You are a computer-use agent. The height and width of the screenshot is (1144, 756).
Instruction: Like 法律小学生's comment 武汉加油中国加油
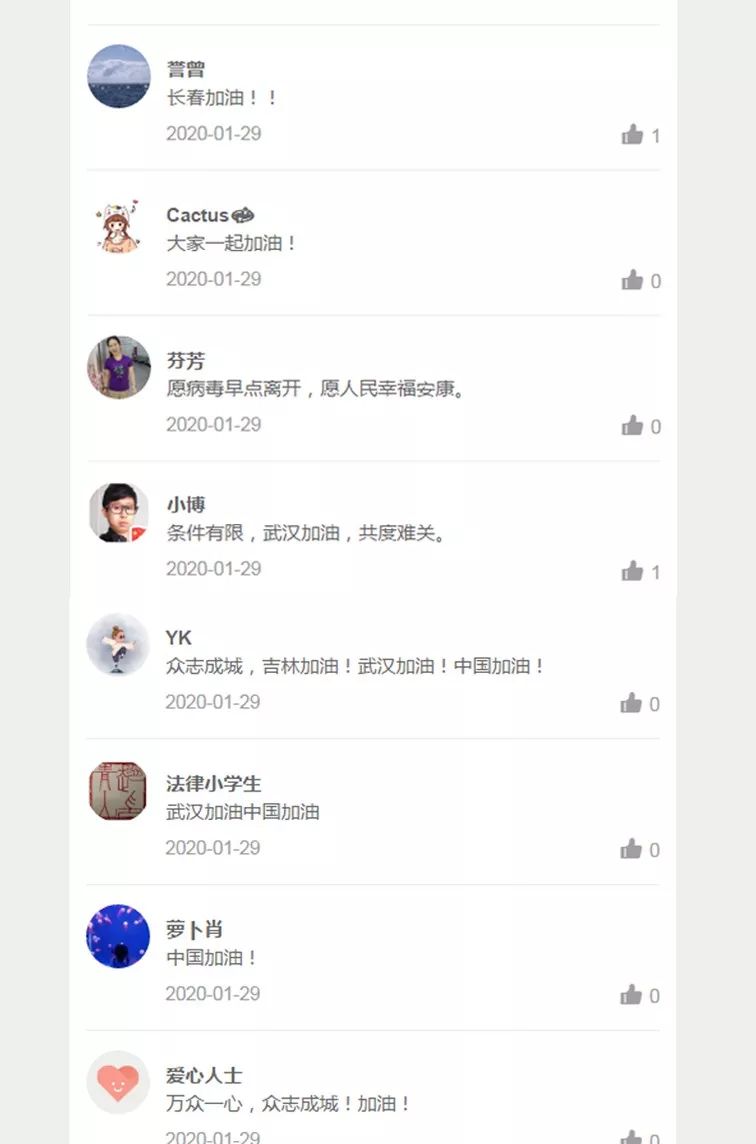click(x=631, y=850)
